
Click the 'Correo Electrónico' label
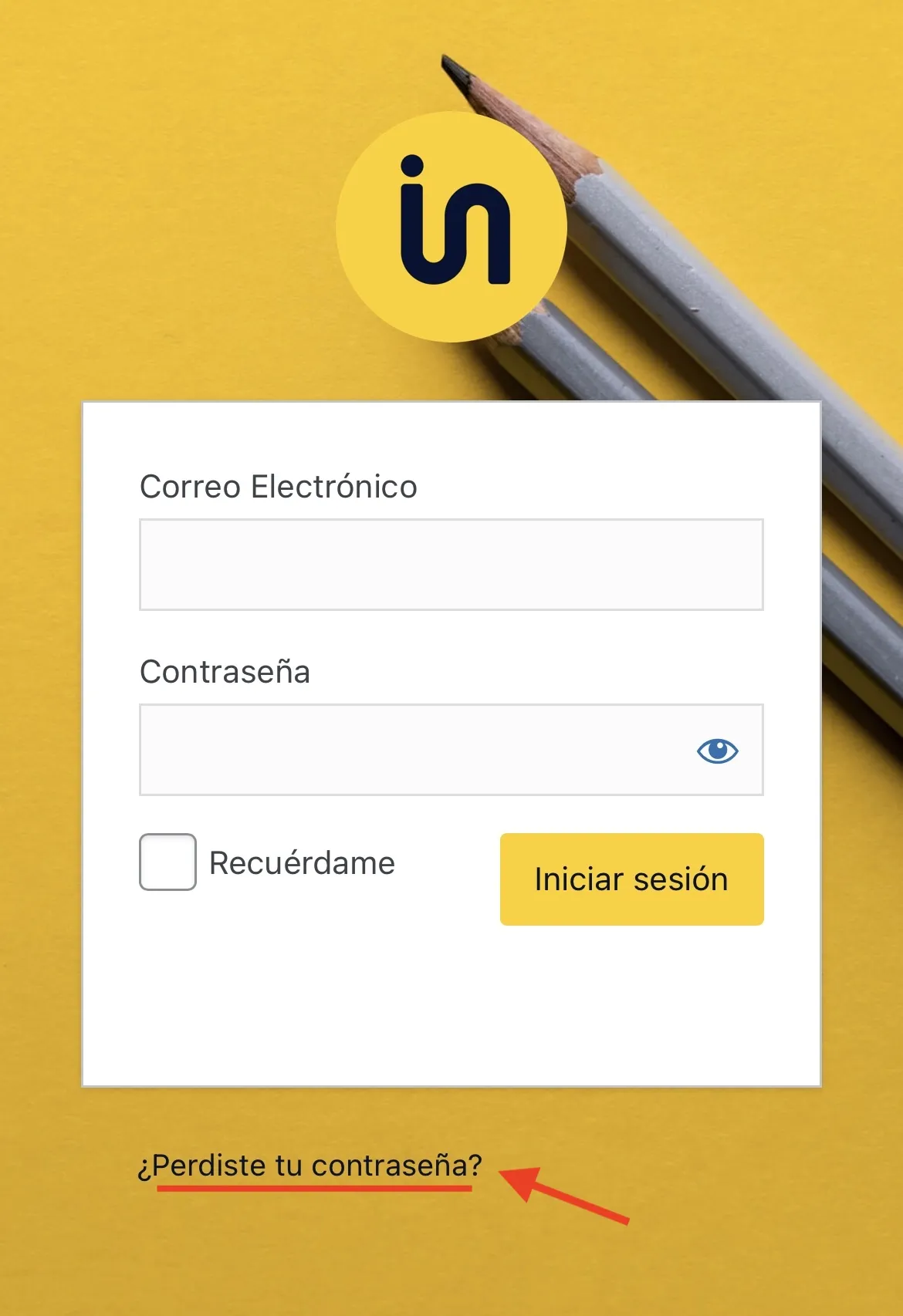click(279, 486)
